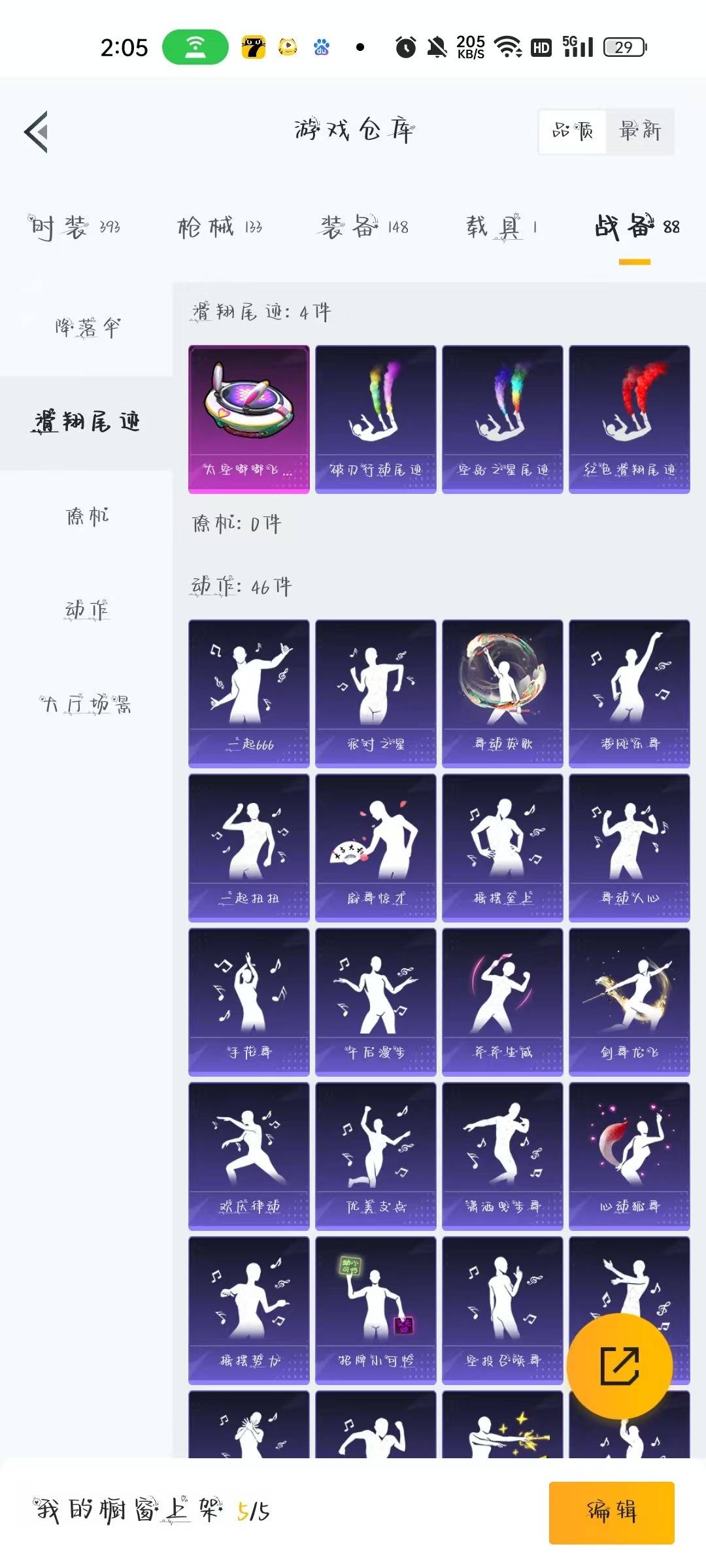Sort by 品质 in the toggle
The height and width of the screenshot is (1568, 706).
573,131
